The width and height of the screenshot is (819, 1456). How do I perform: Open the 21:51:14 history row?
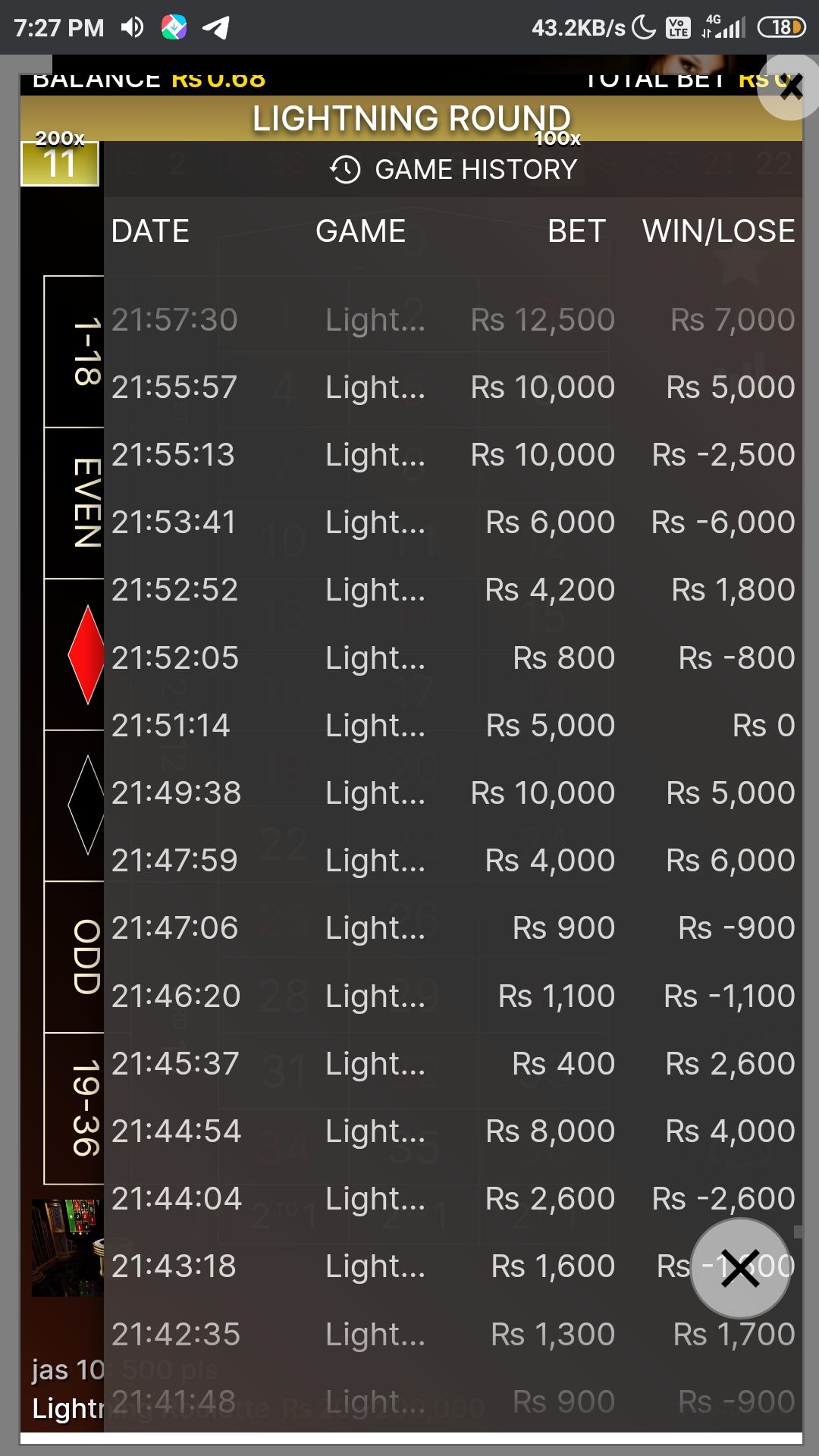(453, 726)
